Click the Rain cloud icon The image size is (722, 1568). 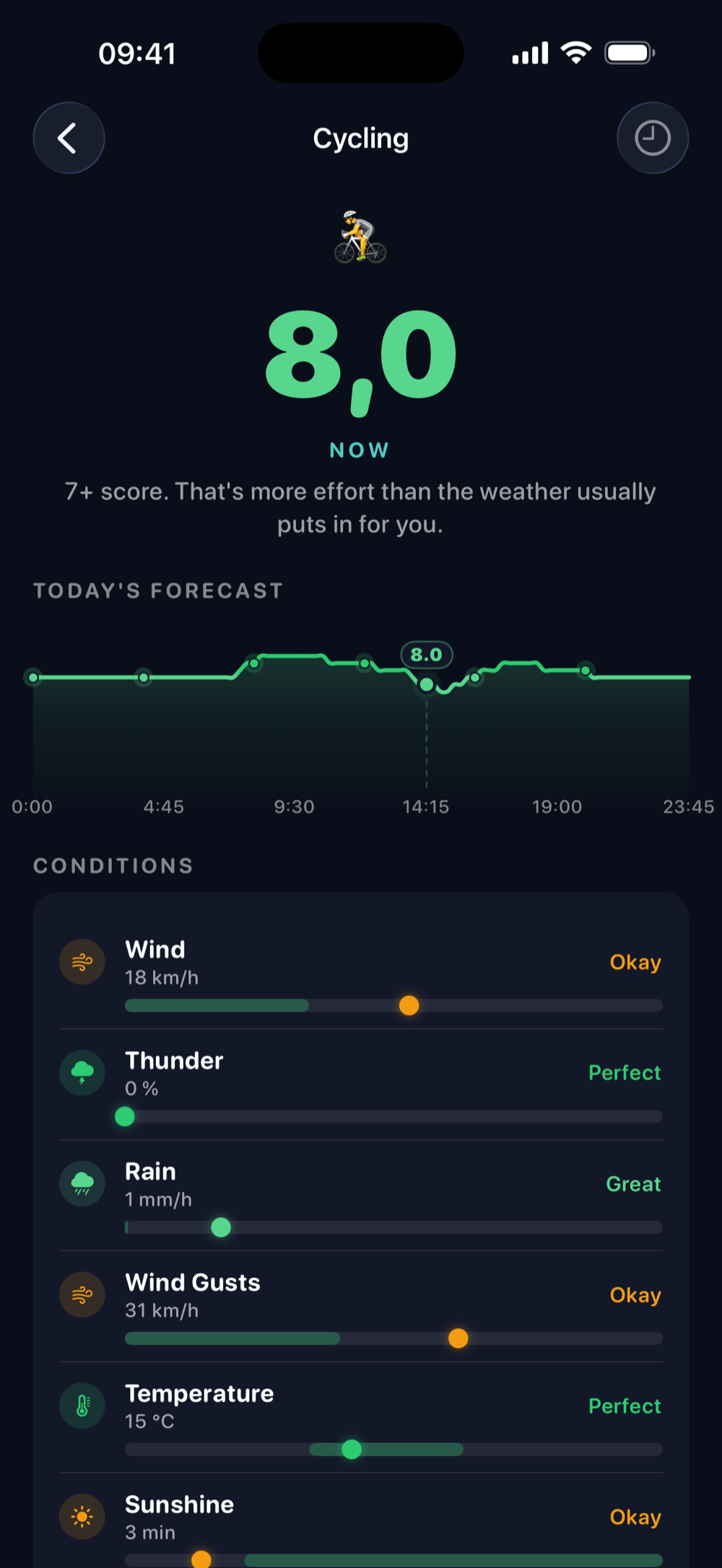pyautogui.click(x=82, y=1183)
